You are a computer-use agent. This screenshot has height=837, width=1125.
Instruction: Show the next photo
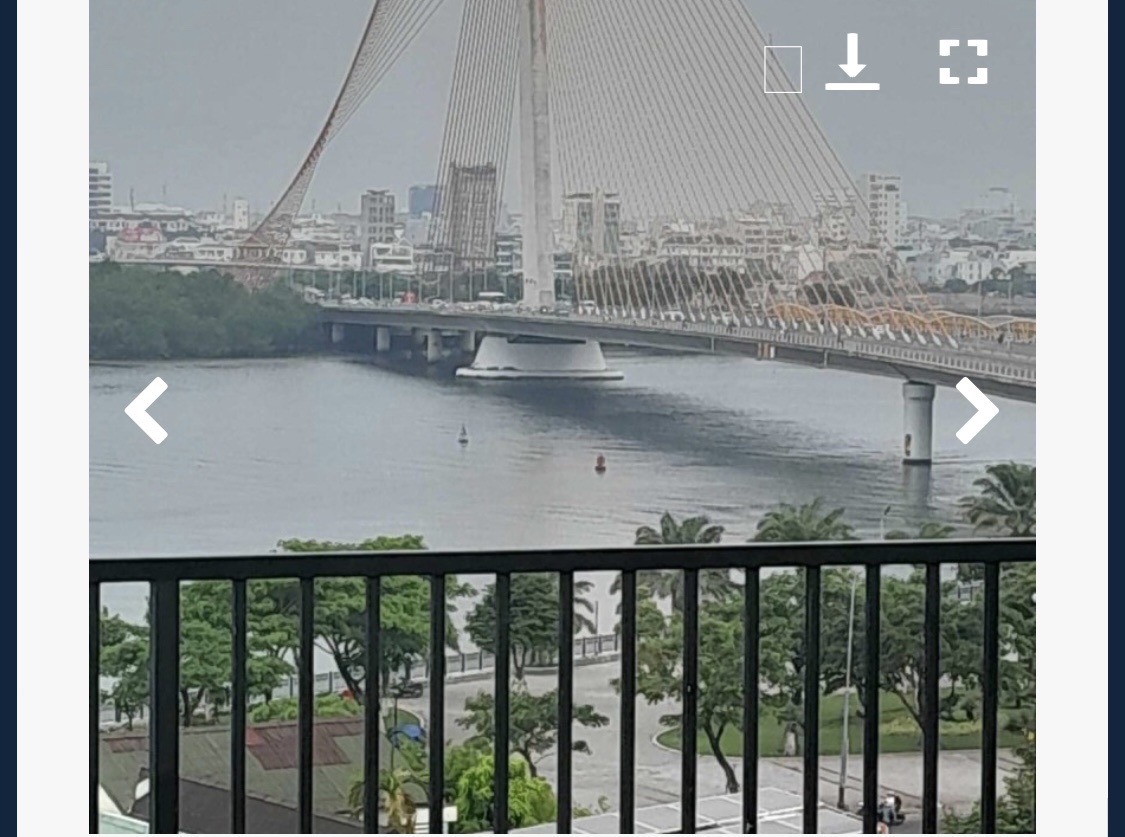(977, 410)
